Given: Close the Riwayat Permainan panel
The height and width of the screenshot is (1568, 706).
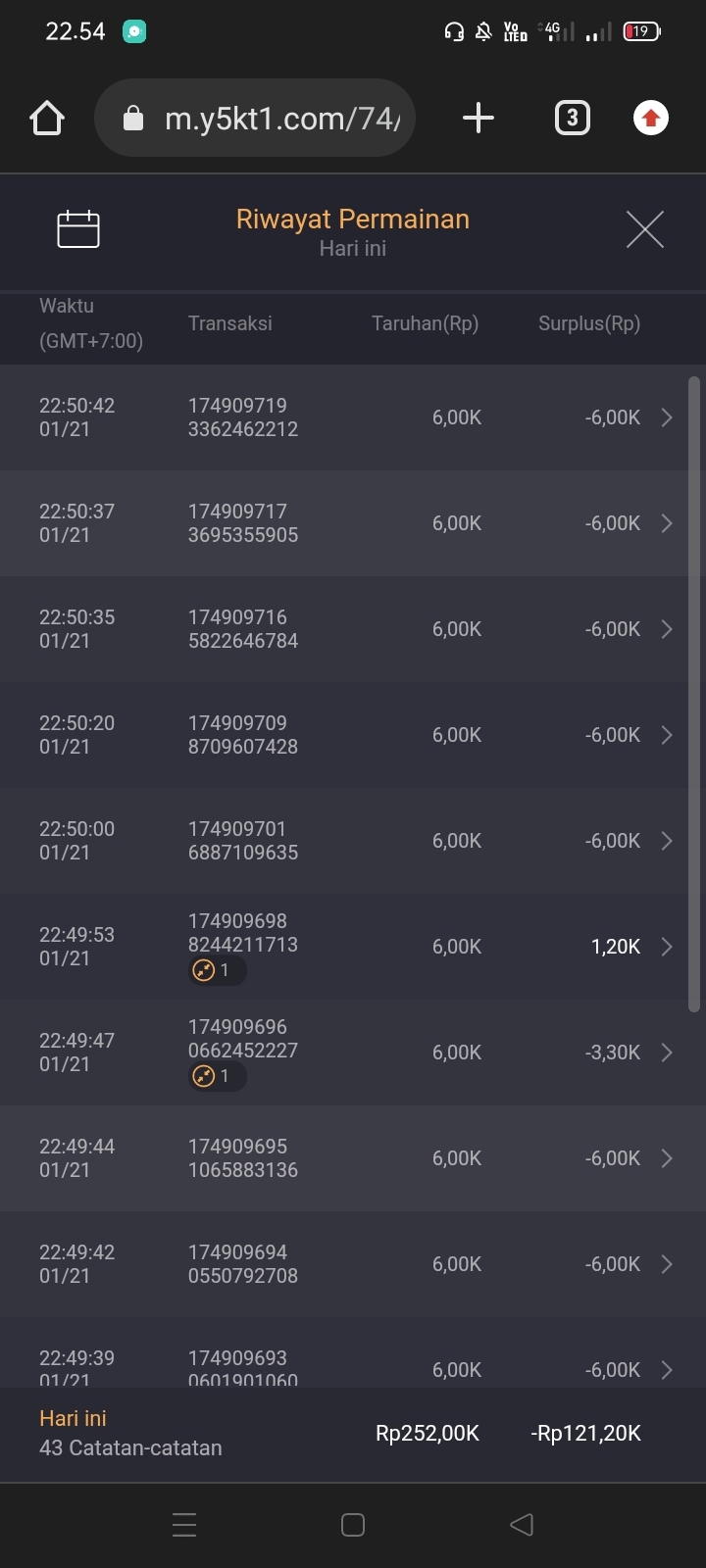Looking at the screenshot, I should click(x=644, y=230).
